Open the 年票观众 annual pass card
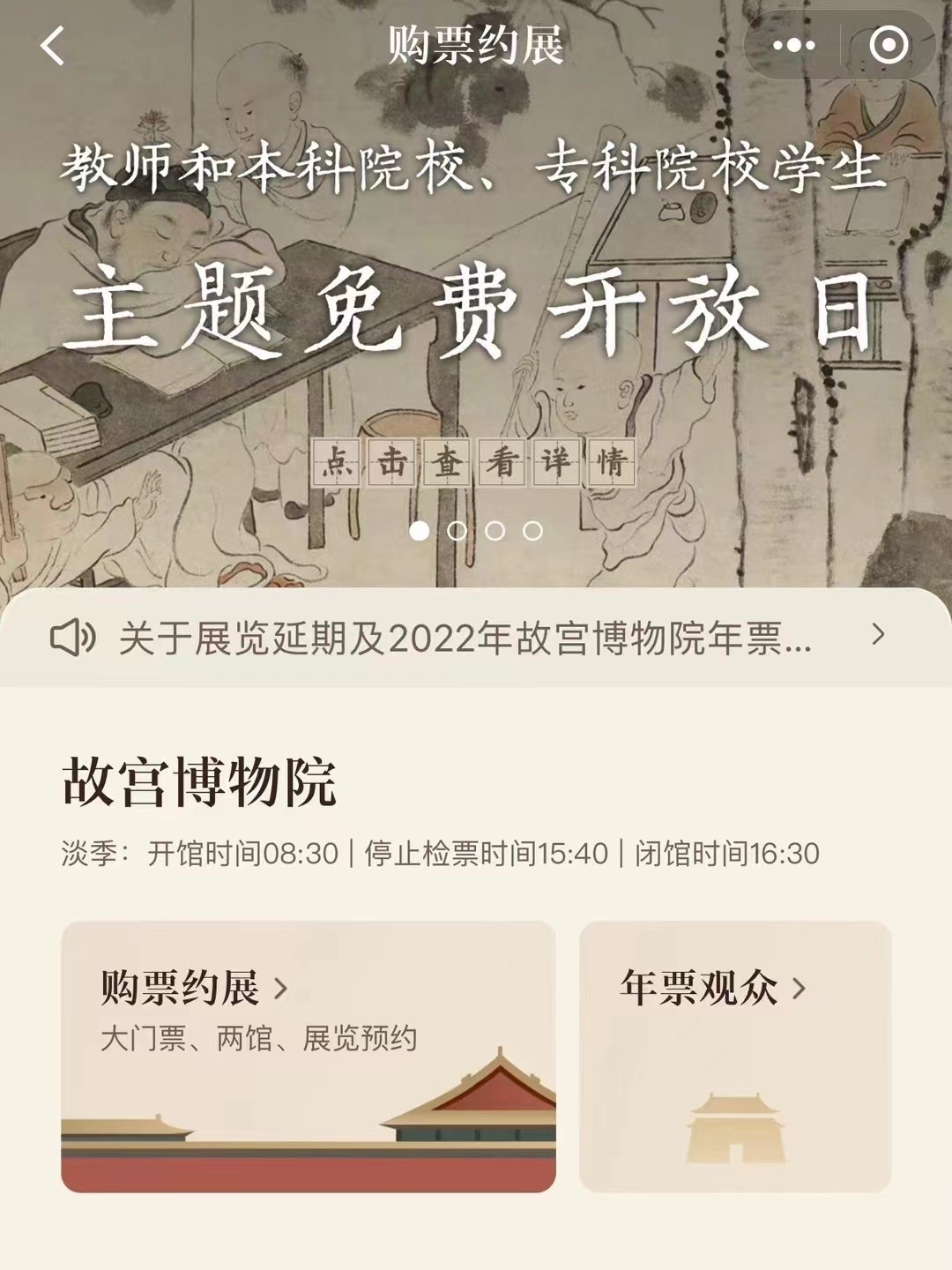This screenshot has width=952, height=1270. 735,1057
